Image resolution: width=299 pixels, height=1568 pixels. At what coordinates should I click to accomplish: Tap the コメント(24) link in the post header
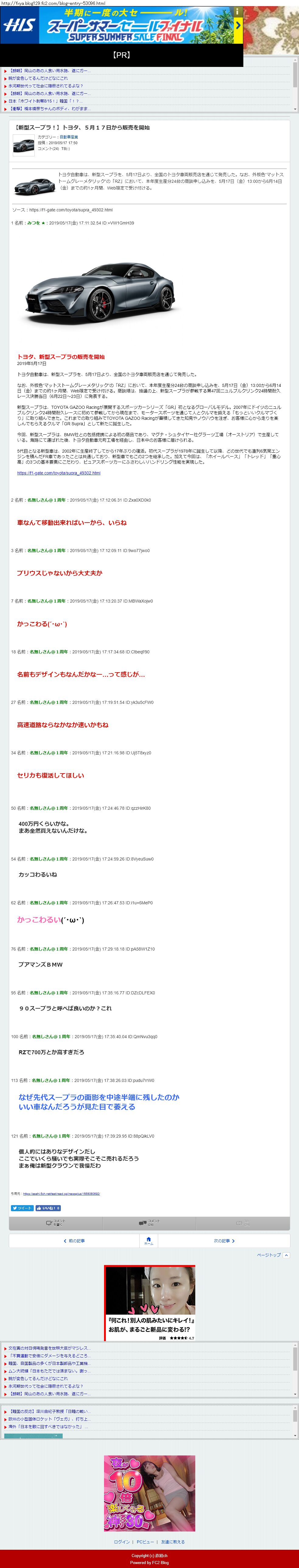click(x=48, y=148)
